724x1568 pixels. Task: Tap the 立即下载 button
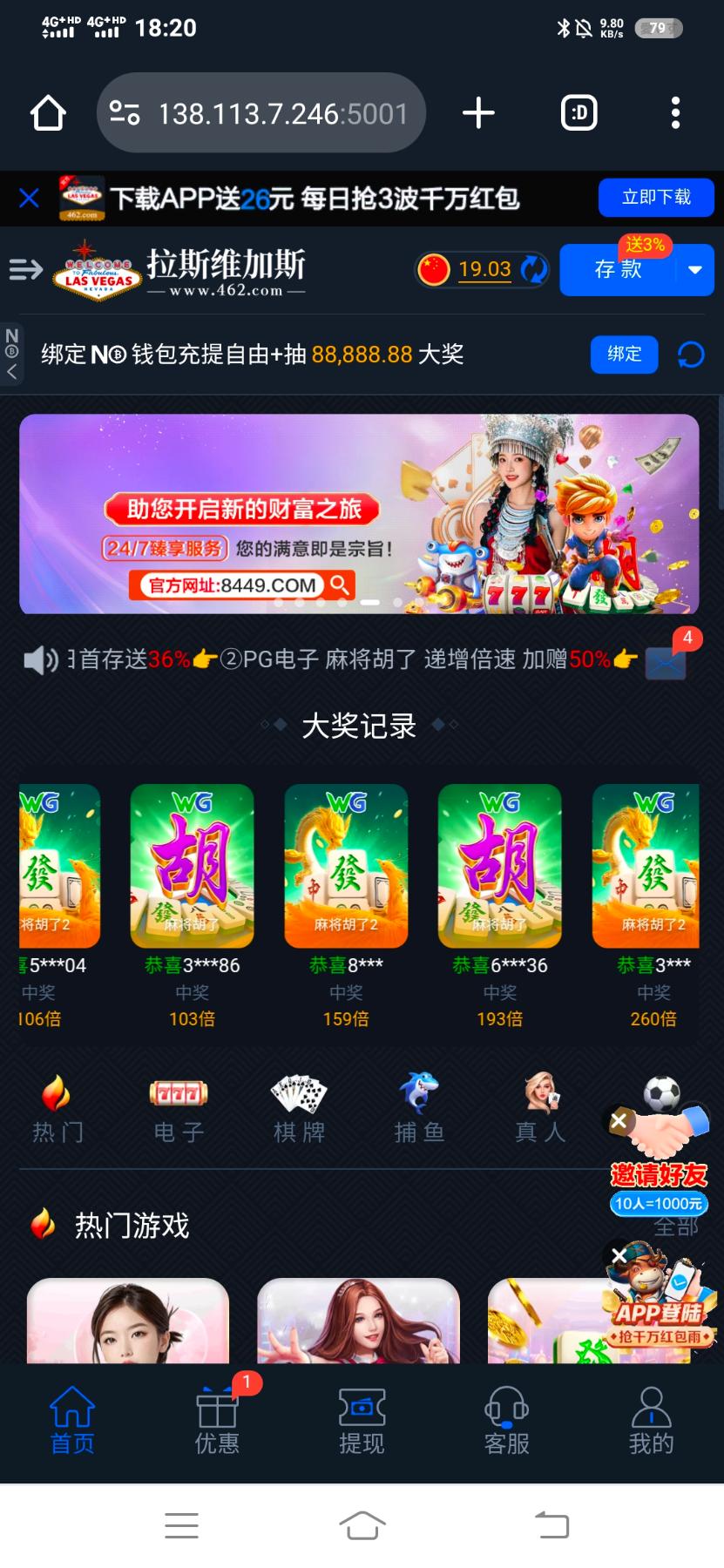tap(655, 198)
